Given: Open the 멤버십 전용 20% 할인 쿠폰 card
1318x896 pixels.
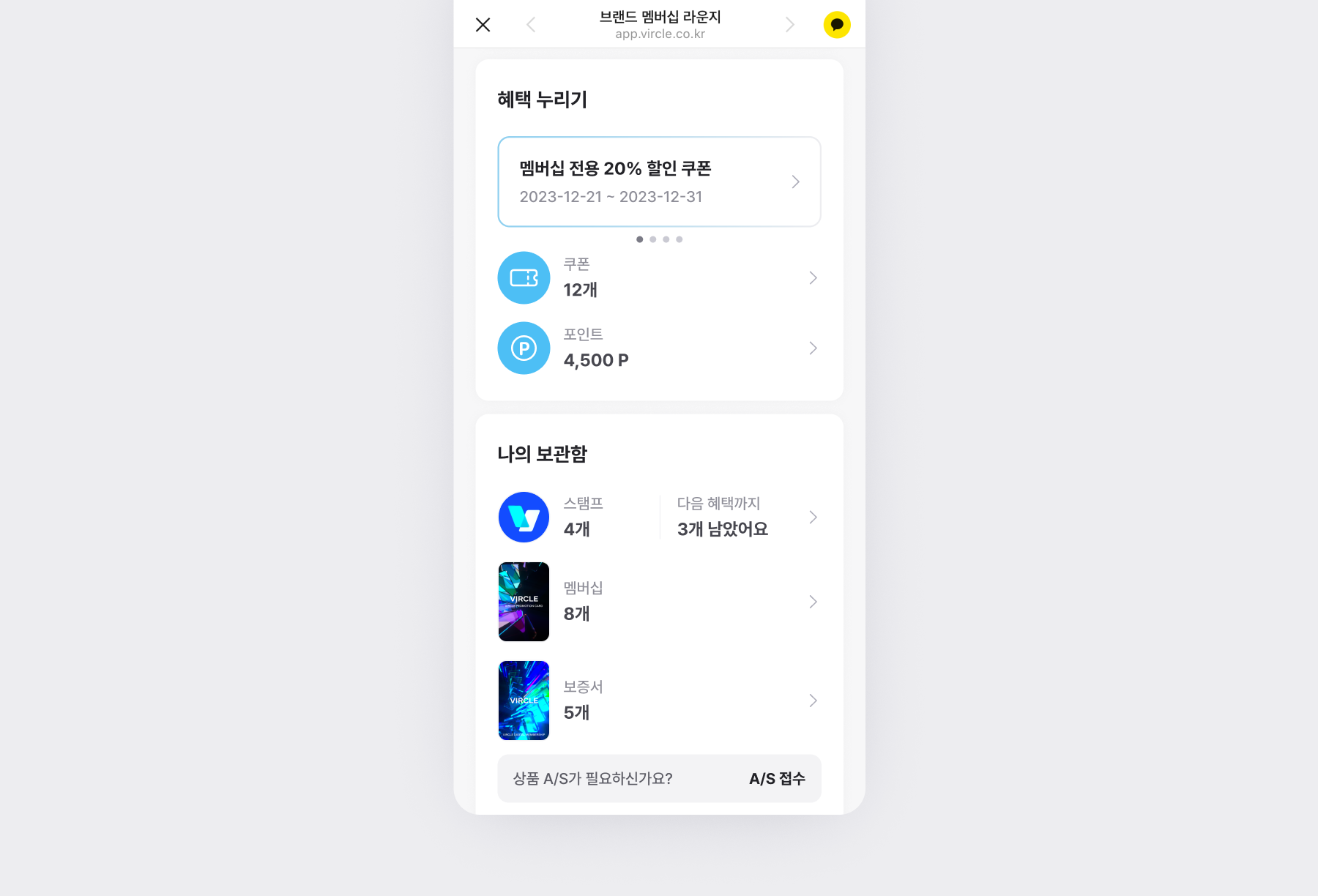Looking at the screenshot, I should [658, 182].
